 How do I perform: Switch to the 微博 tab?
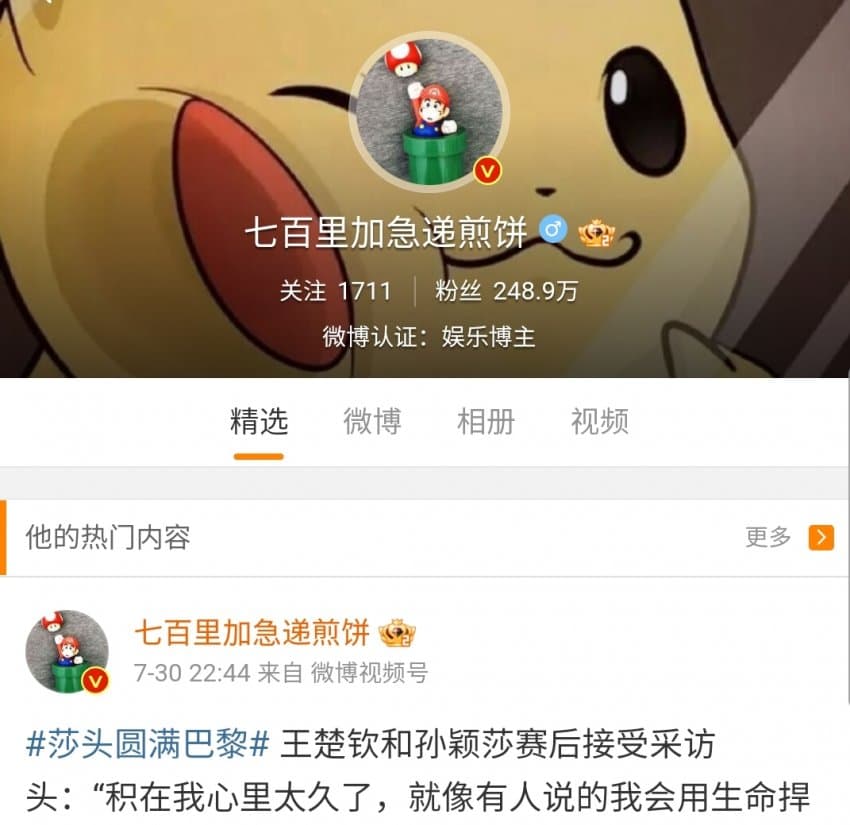[372, 422]
